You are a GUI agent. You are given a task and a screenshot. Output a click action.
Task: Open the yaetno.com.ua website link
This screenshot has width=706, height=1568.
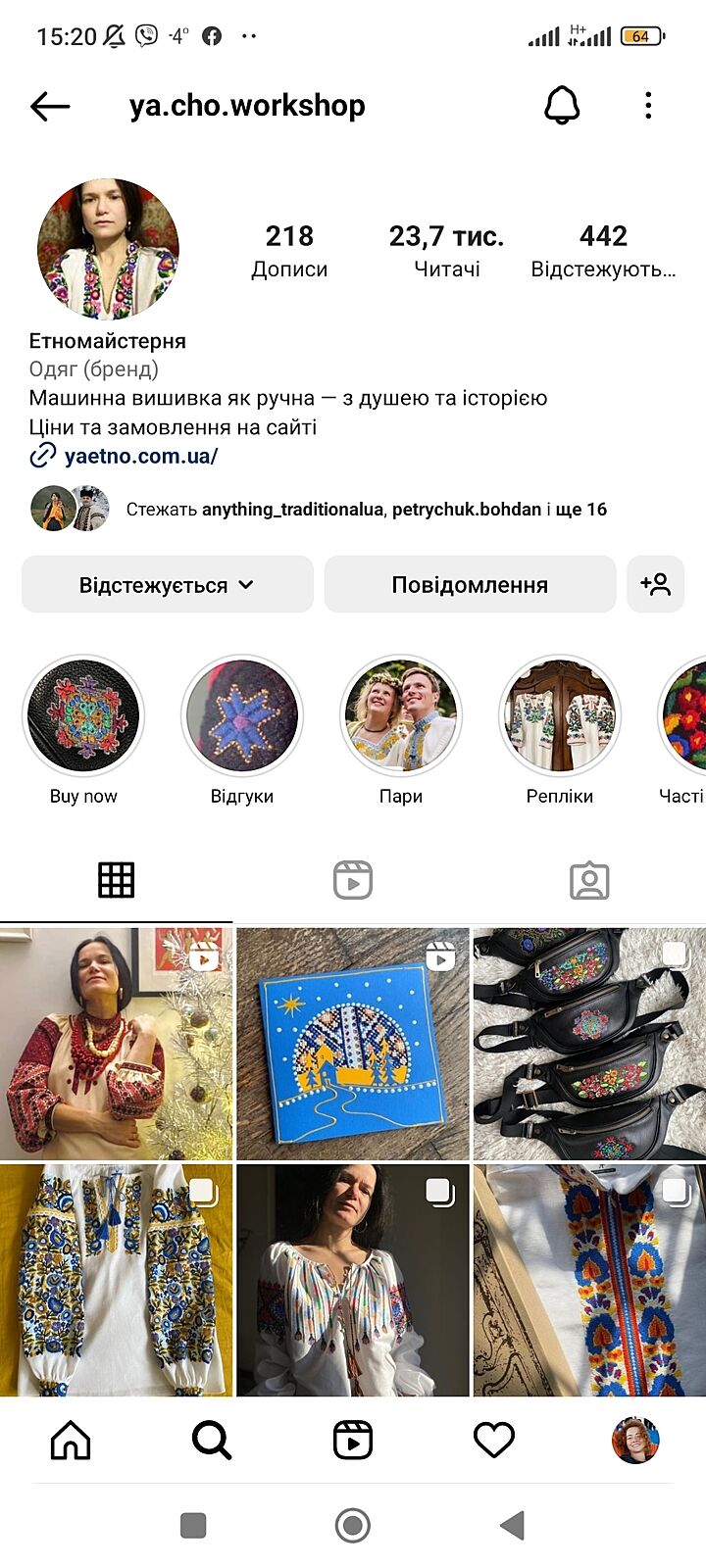[x=140, y=456]
